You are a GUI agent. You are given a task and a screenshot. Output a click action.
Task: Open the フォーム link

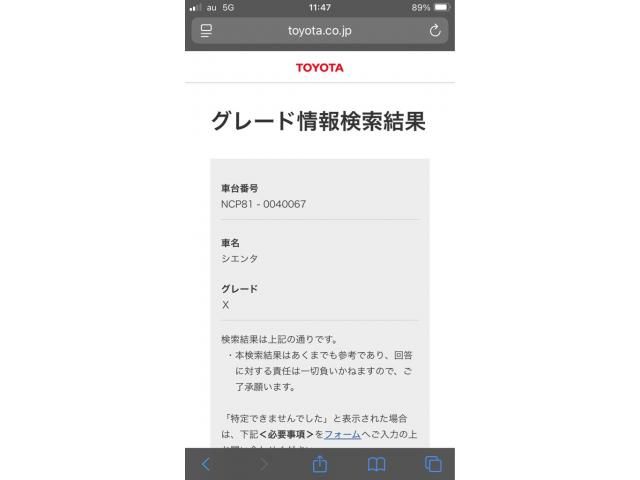click(x=341, y=435)
